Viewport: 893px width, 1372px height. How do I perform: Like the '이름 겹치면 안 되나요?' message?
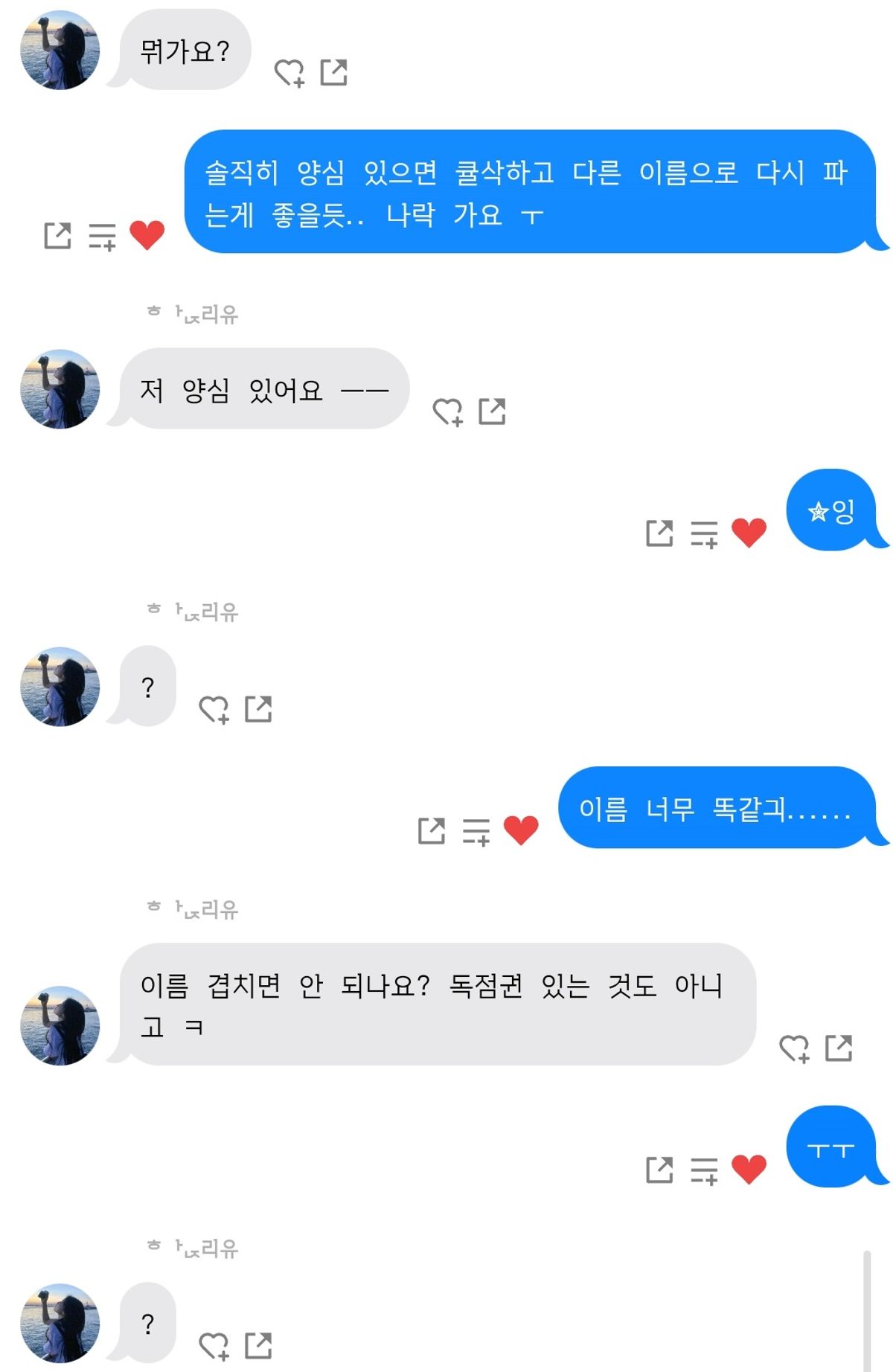click(x=794, y=1048)
